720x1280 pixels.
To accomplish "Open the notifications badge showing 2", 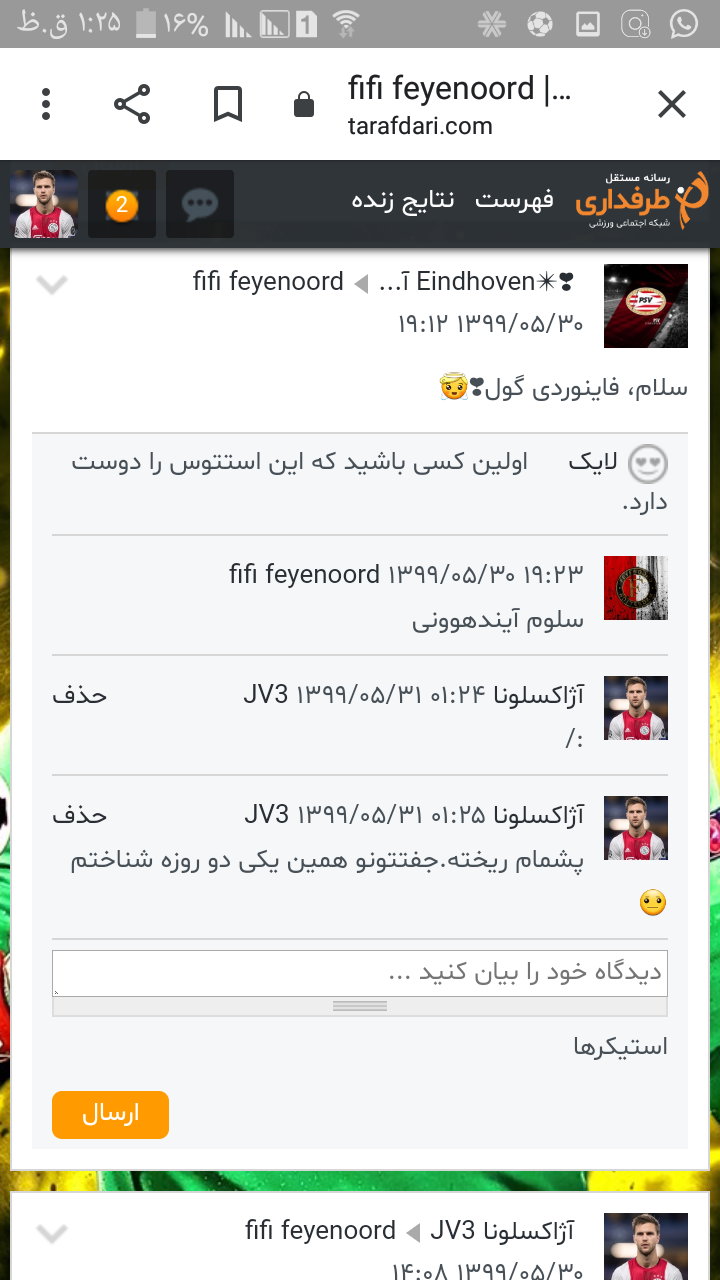I will point(122,205).
